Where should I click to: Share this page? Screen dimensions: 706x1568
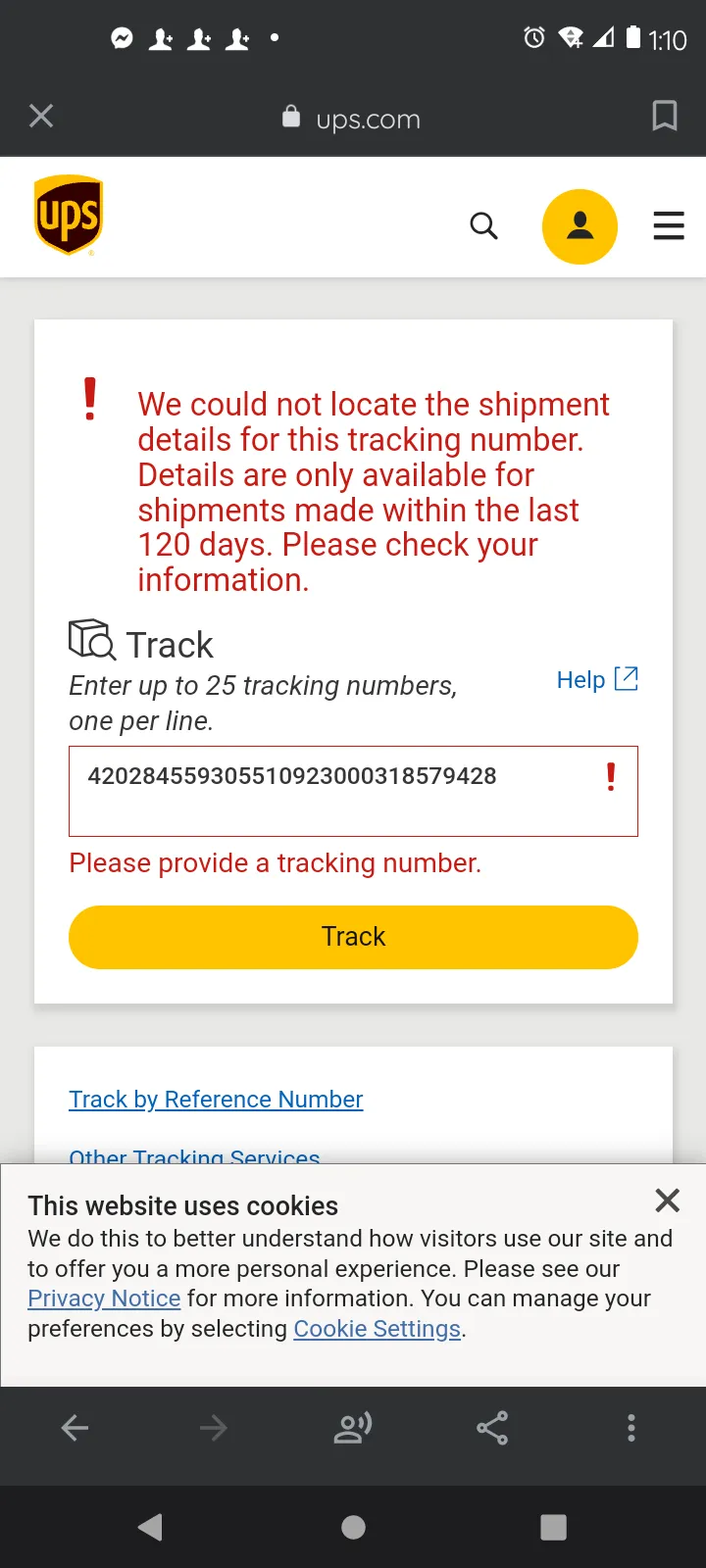click(492, 1428)
